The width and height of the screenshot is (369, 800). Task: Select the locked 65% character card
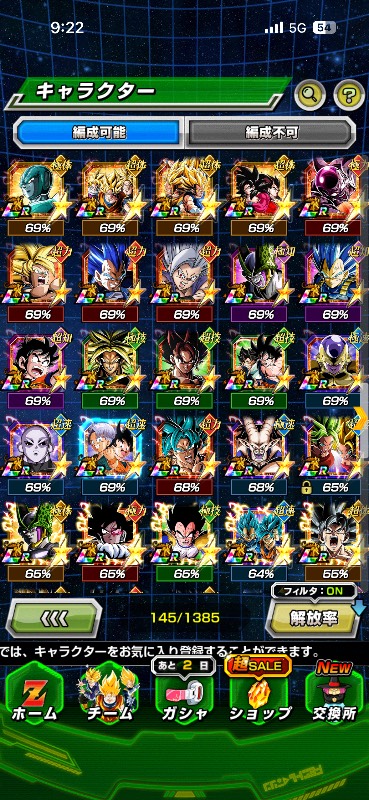pyautogui.click(x=335, y=458)
